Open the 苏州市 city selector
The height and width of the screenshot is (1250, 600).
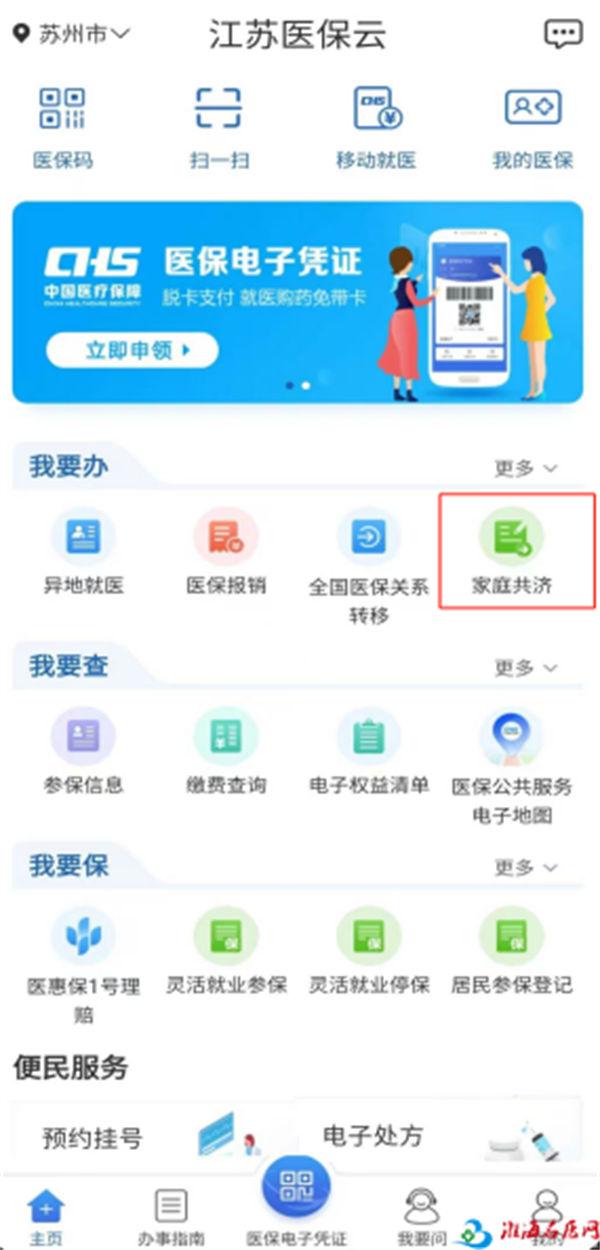click(x=72, y=34)
